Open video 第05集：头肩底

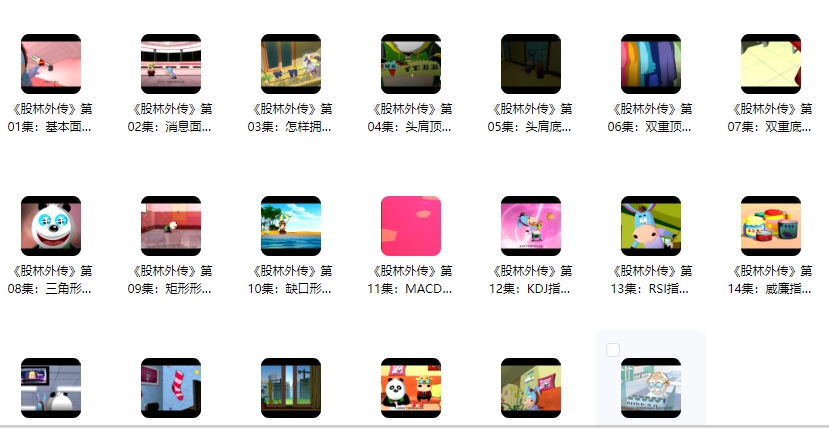point(531,64)
